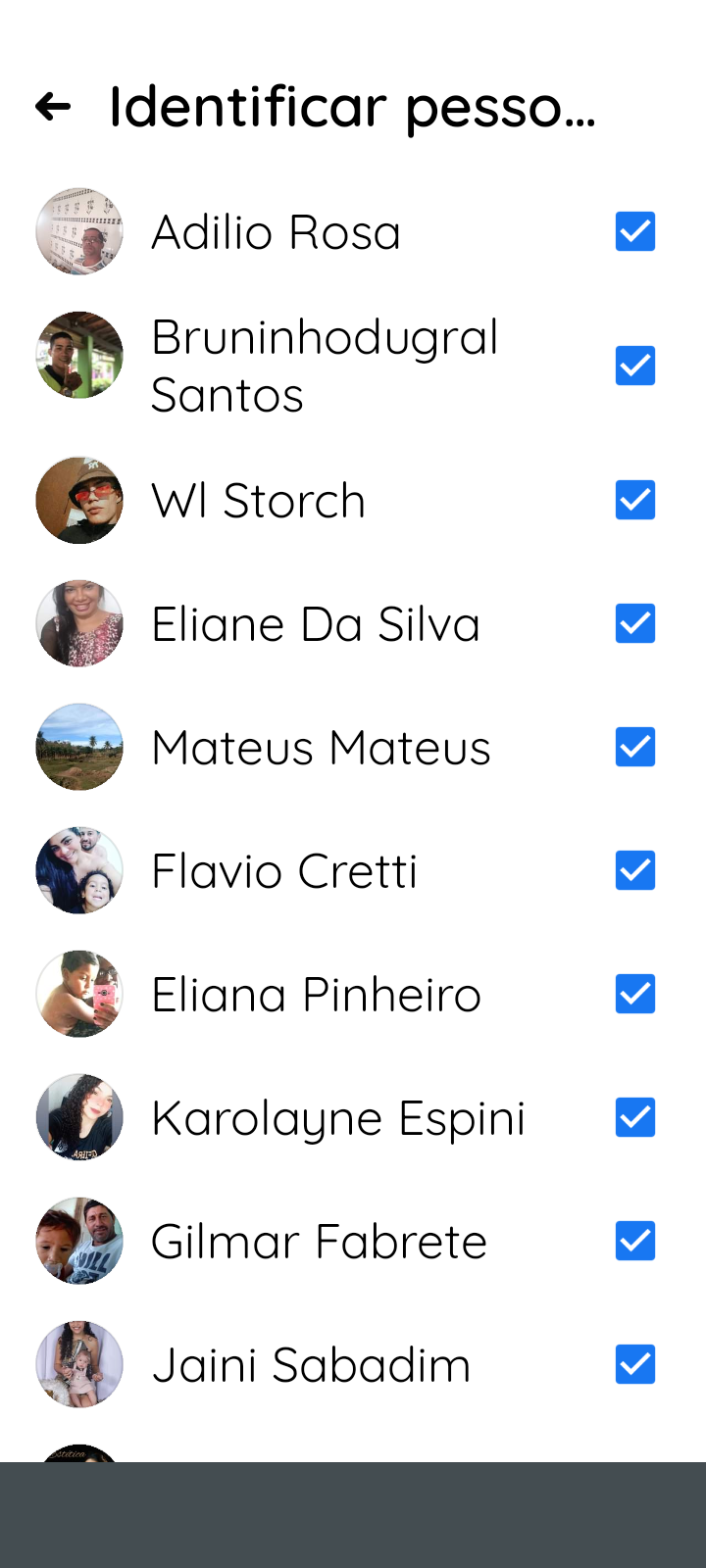Deselect Wl Storch from tagged people
The height and width of the screenshot is (1568, 706).
point(635,500)
